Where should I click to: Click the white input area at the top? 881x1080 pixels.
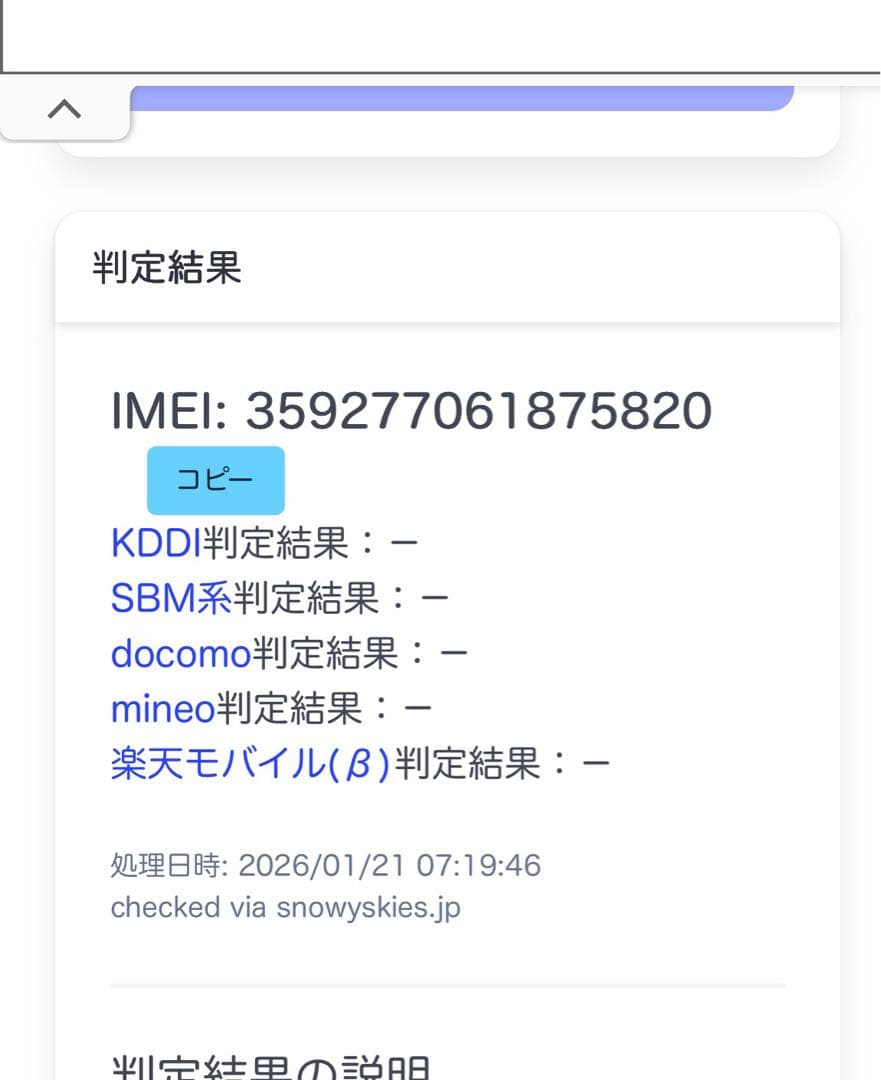440,35
